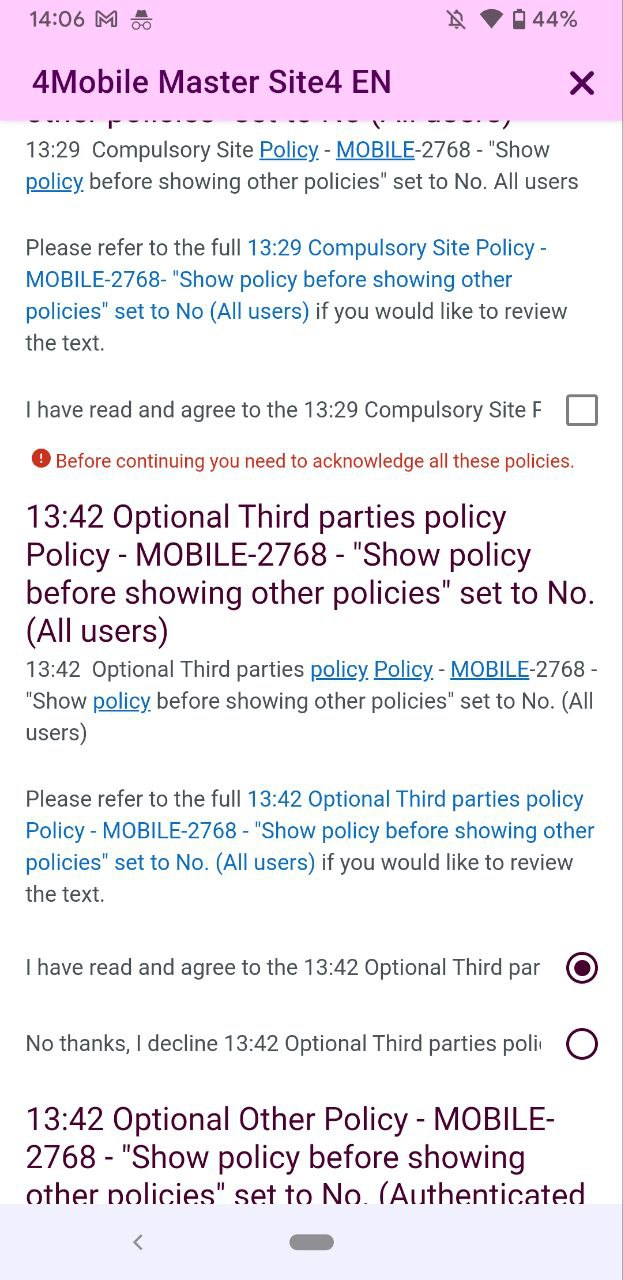The image size is (623, 1280).
Task: Go back using the system back arrow
Action: coord(138,1242)
